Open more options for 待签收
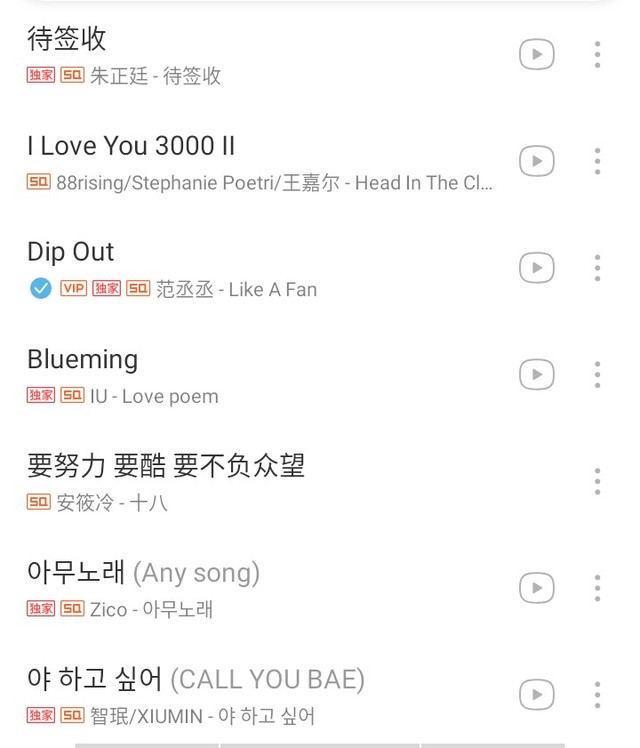This screenshot has width=640, height=748. [x=597, y=54]
